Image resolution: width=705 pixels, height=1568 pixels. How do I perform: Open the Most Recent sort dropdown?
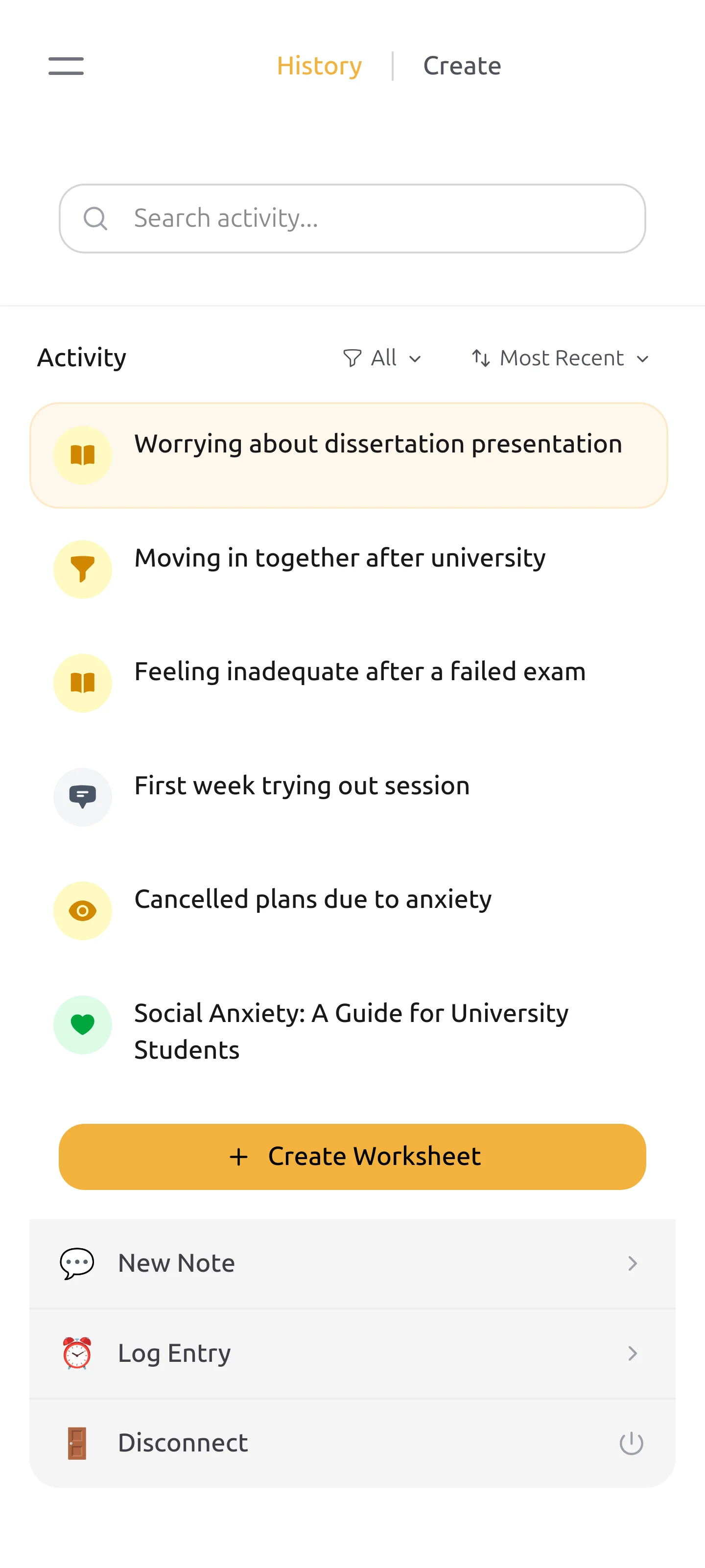pos(560,358)
